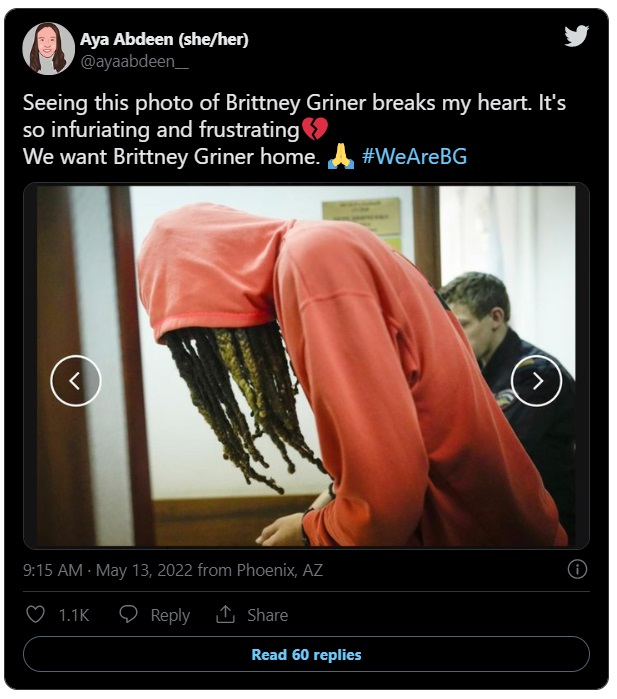Read 60 replies

click(x=306, y=655)
